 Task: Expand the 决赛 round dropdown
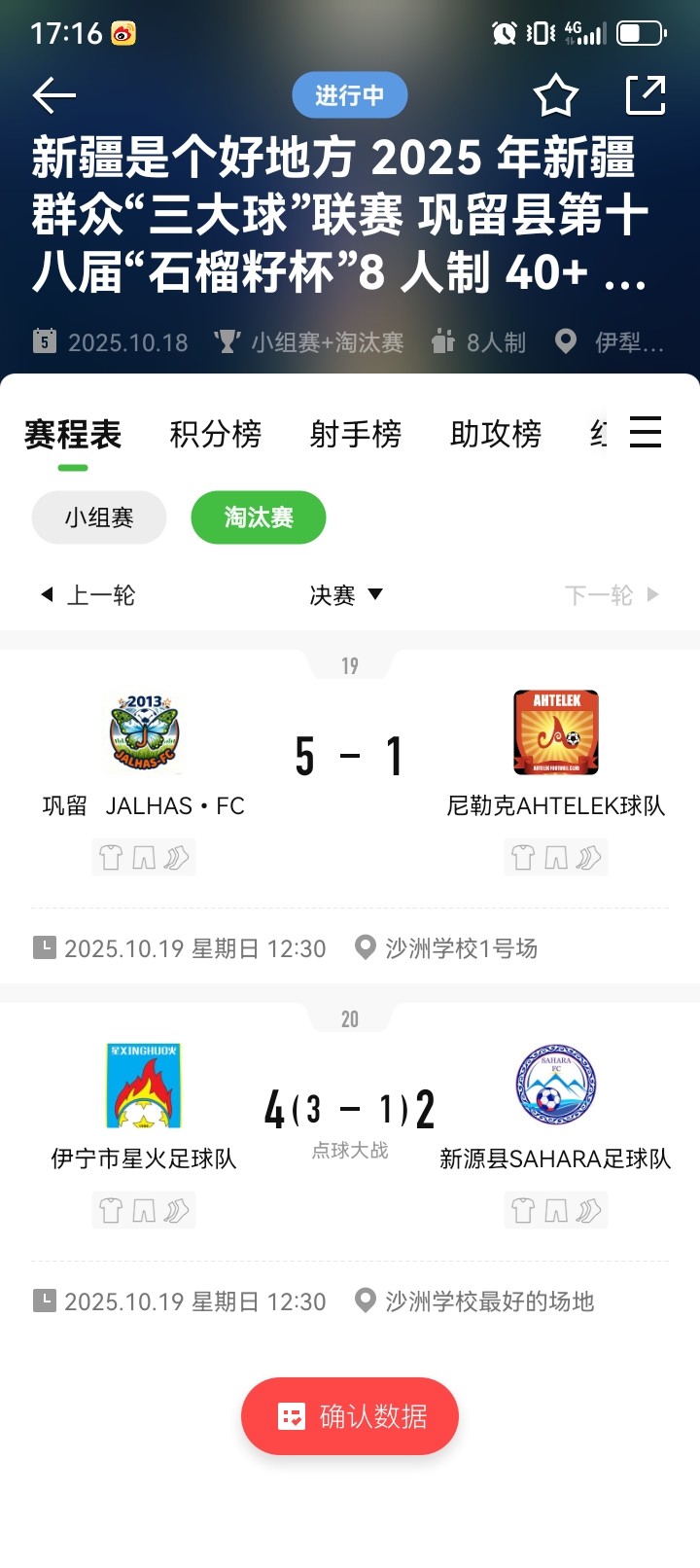[347, 595]
